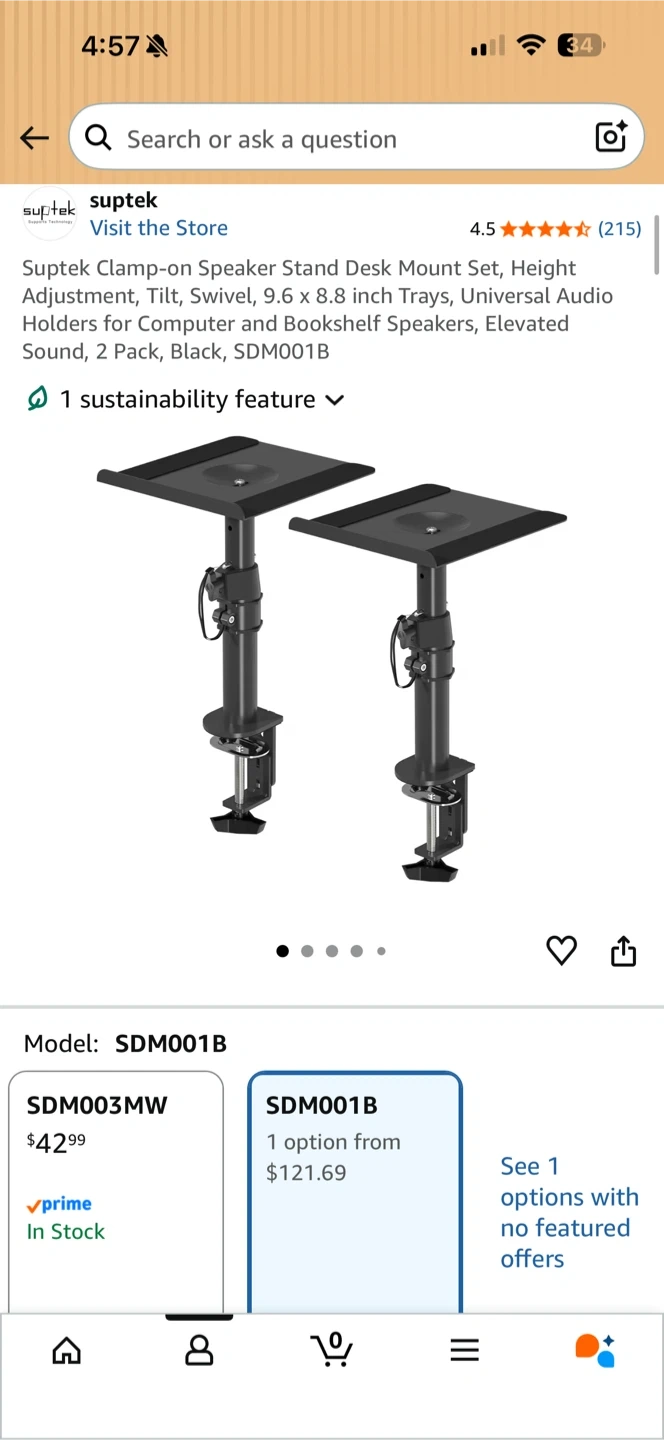The height and width of the screenshot is (1440, 664).
Task: Launch the AI shopping assistant
Action: coord(595,1350)
